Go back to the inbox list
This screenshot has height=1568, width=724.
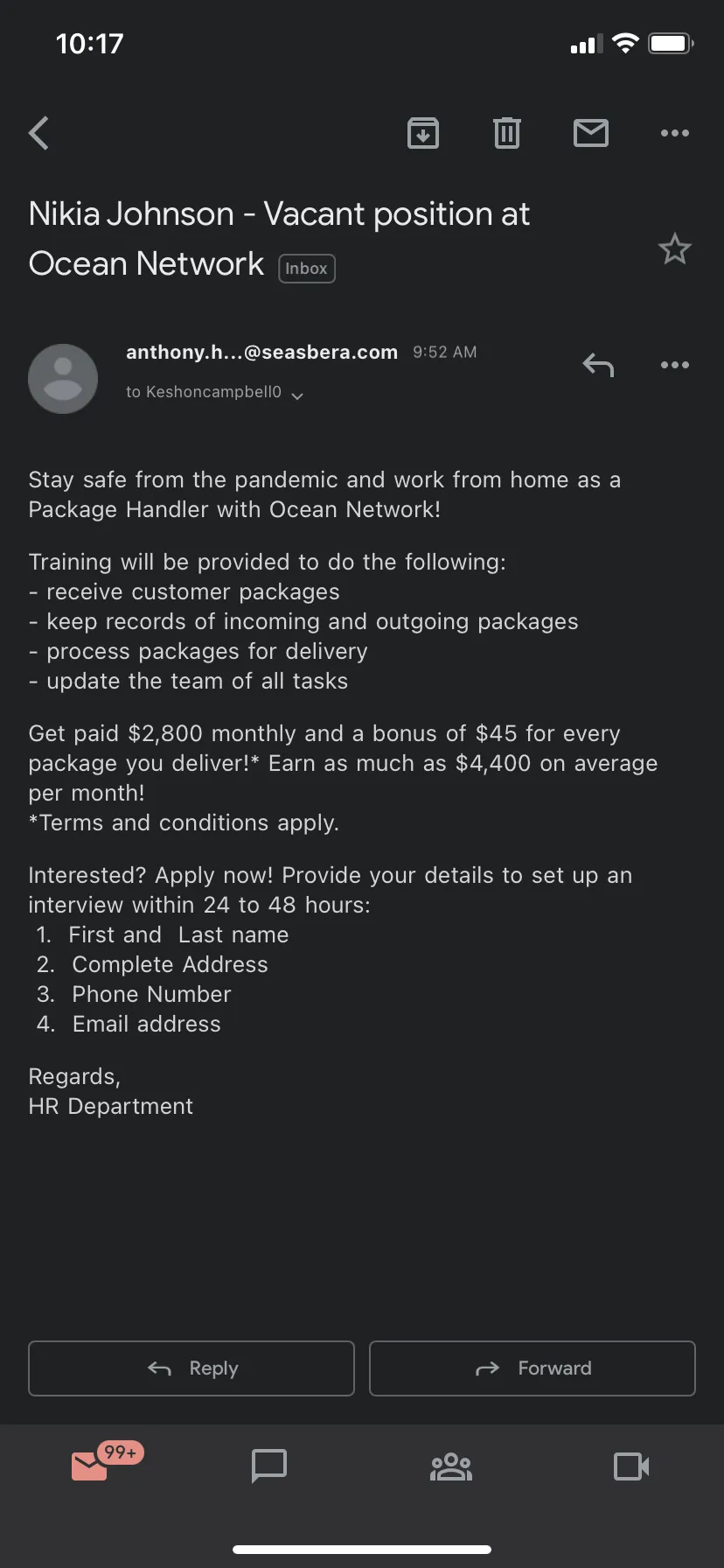[39, 134]
